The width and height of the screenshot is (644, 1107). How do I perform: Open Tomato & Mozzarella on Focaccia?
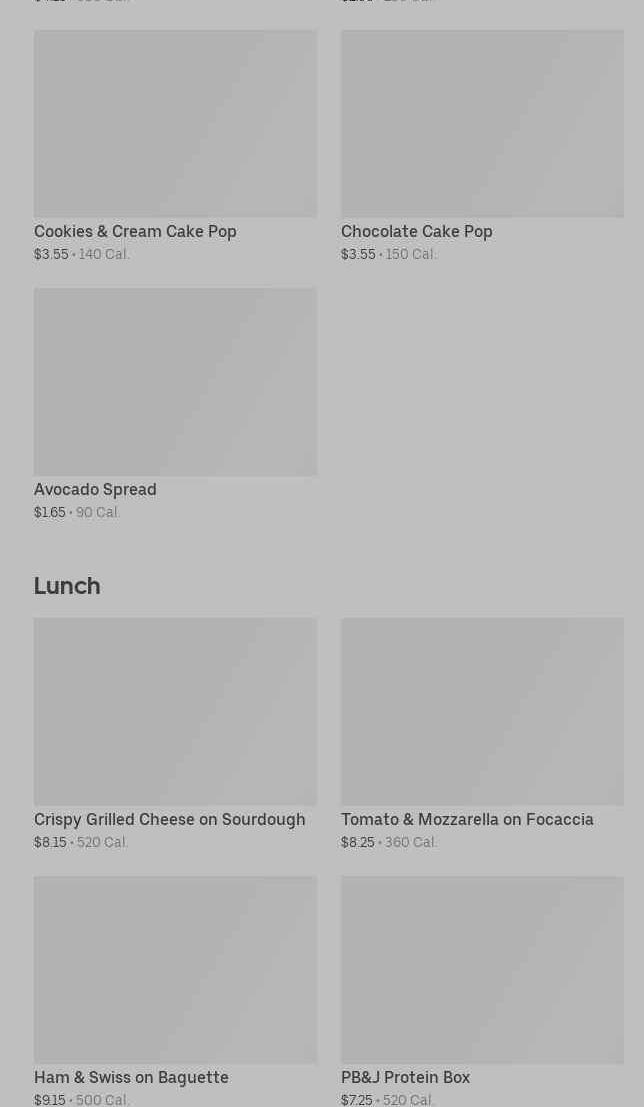482,734
